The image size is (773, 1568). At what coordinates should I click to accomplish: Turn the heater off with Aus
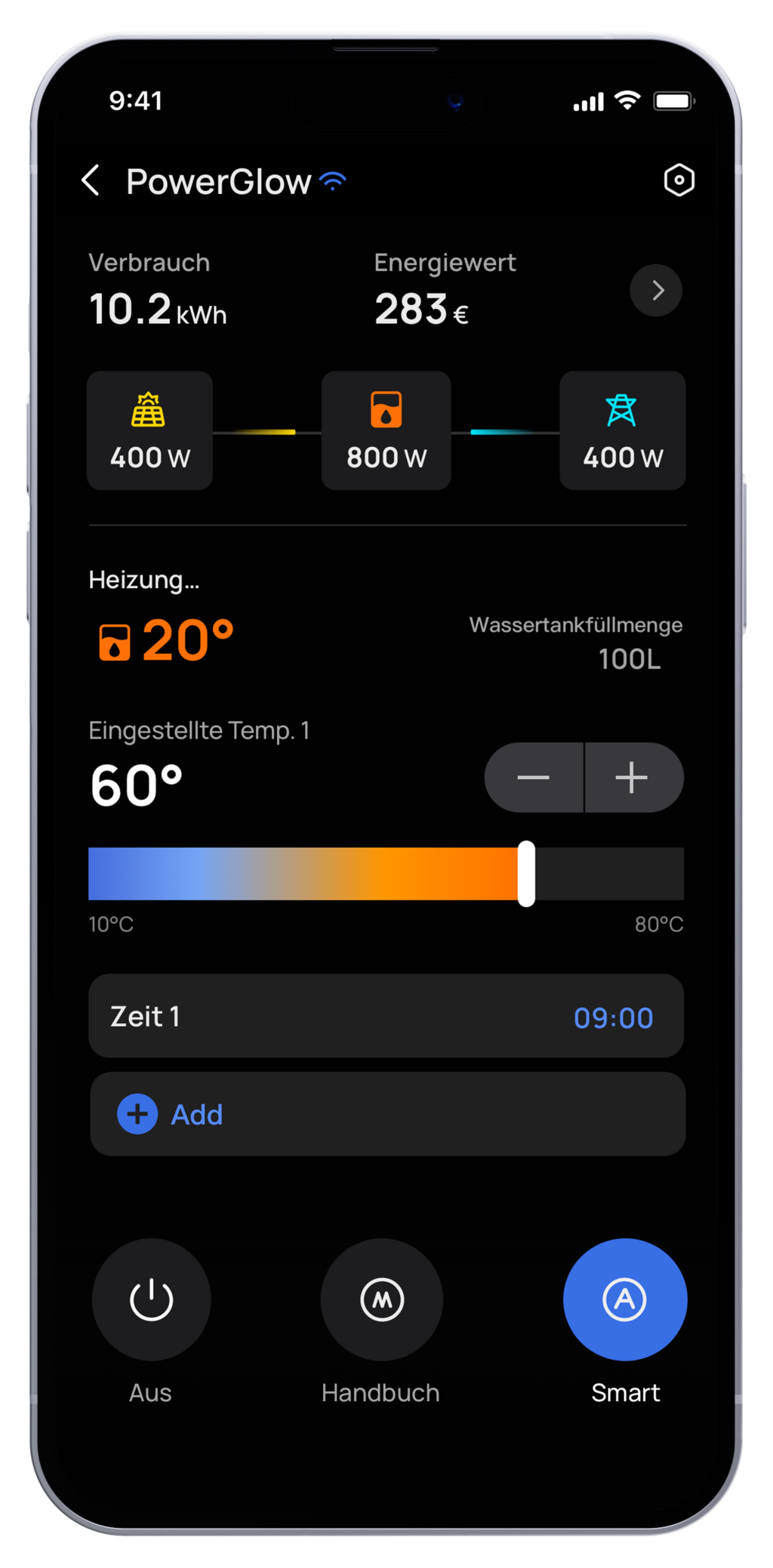coord(152,1300)
